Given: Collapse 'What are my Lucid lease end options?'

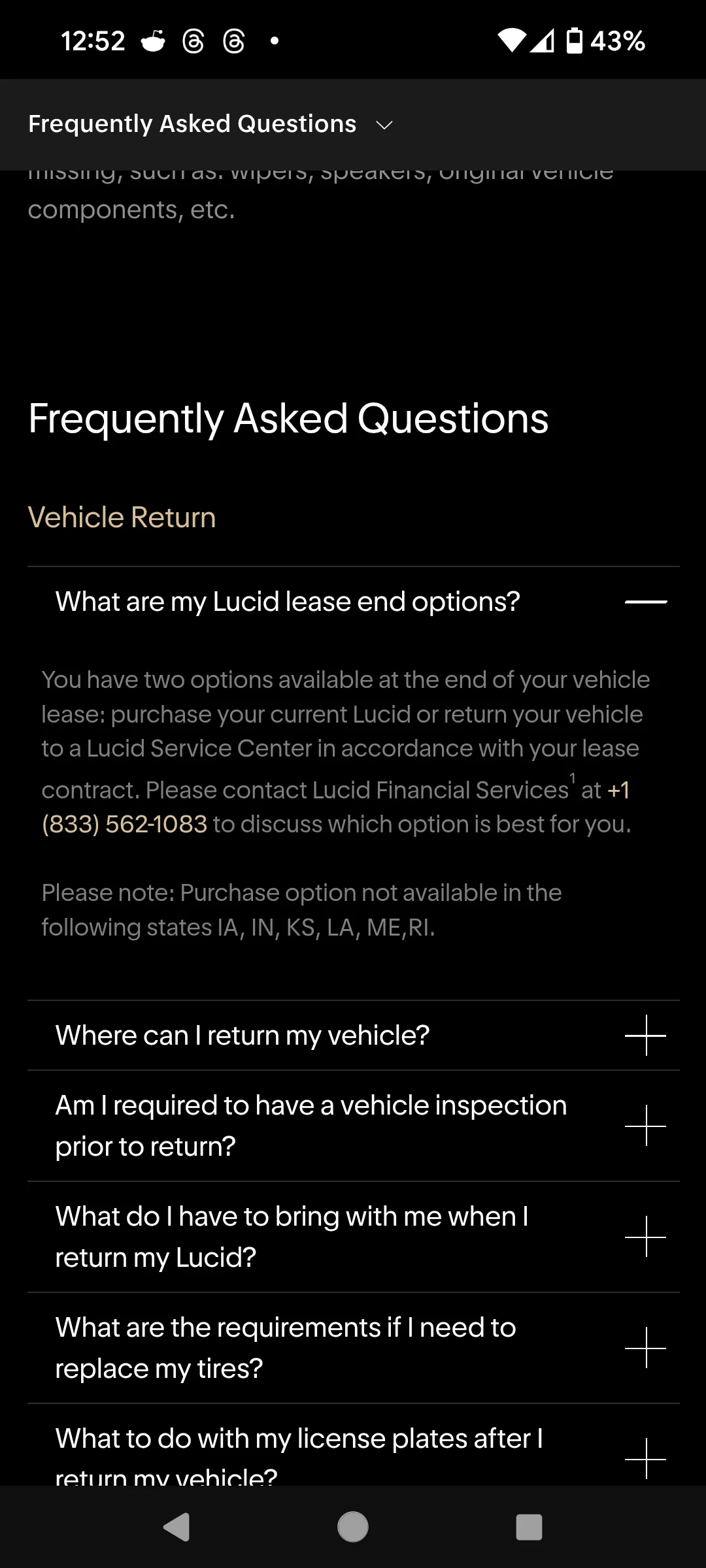Looking at the screenshot, I should point(354,602).
